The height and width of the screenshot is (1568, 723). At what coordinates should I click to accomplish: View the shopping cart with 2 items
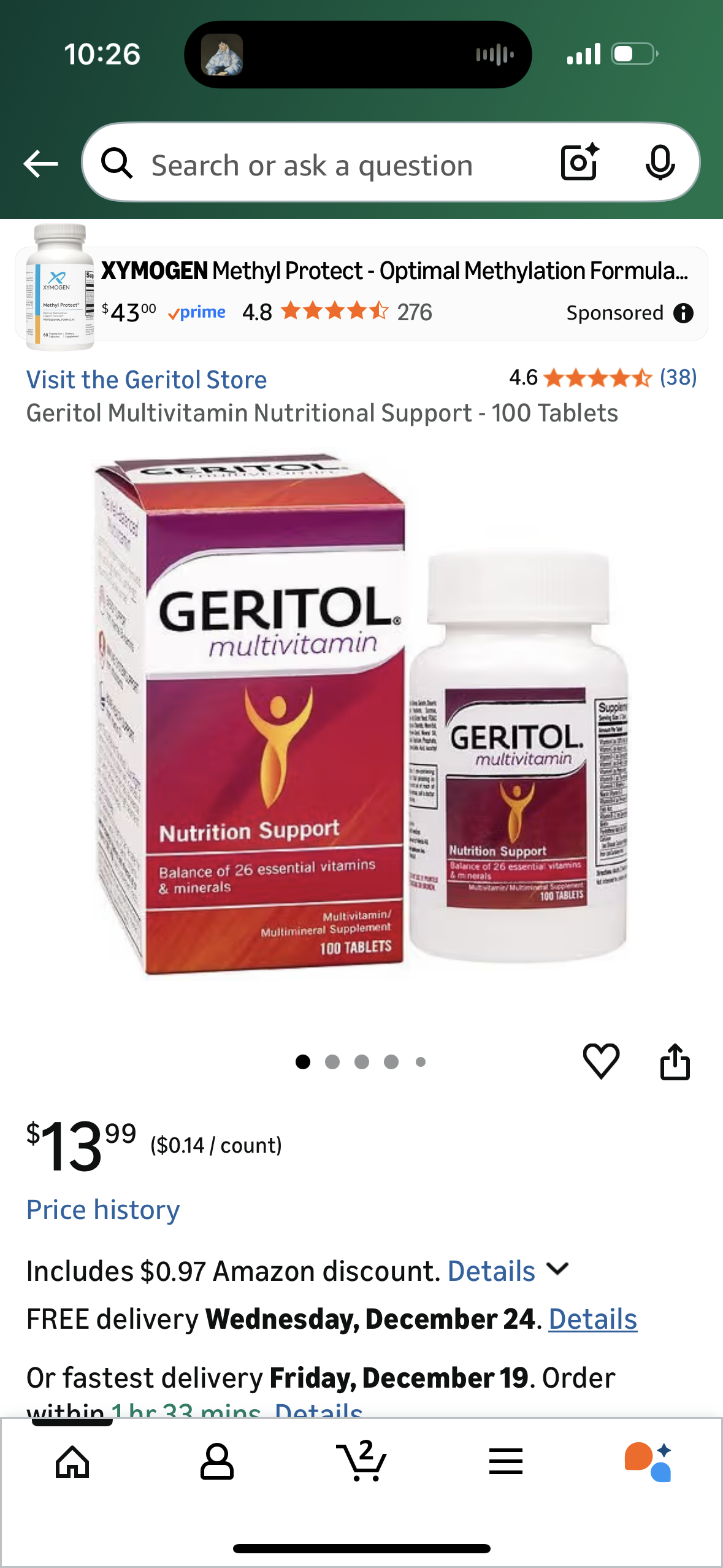click(x=361, y=1462)
